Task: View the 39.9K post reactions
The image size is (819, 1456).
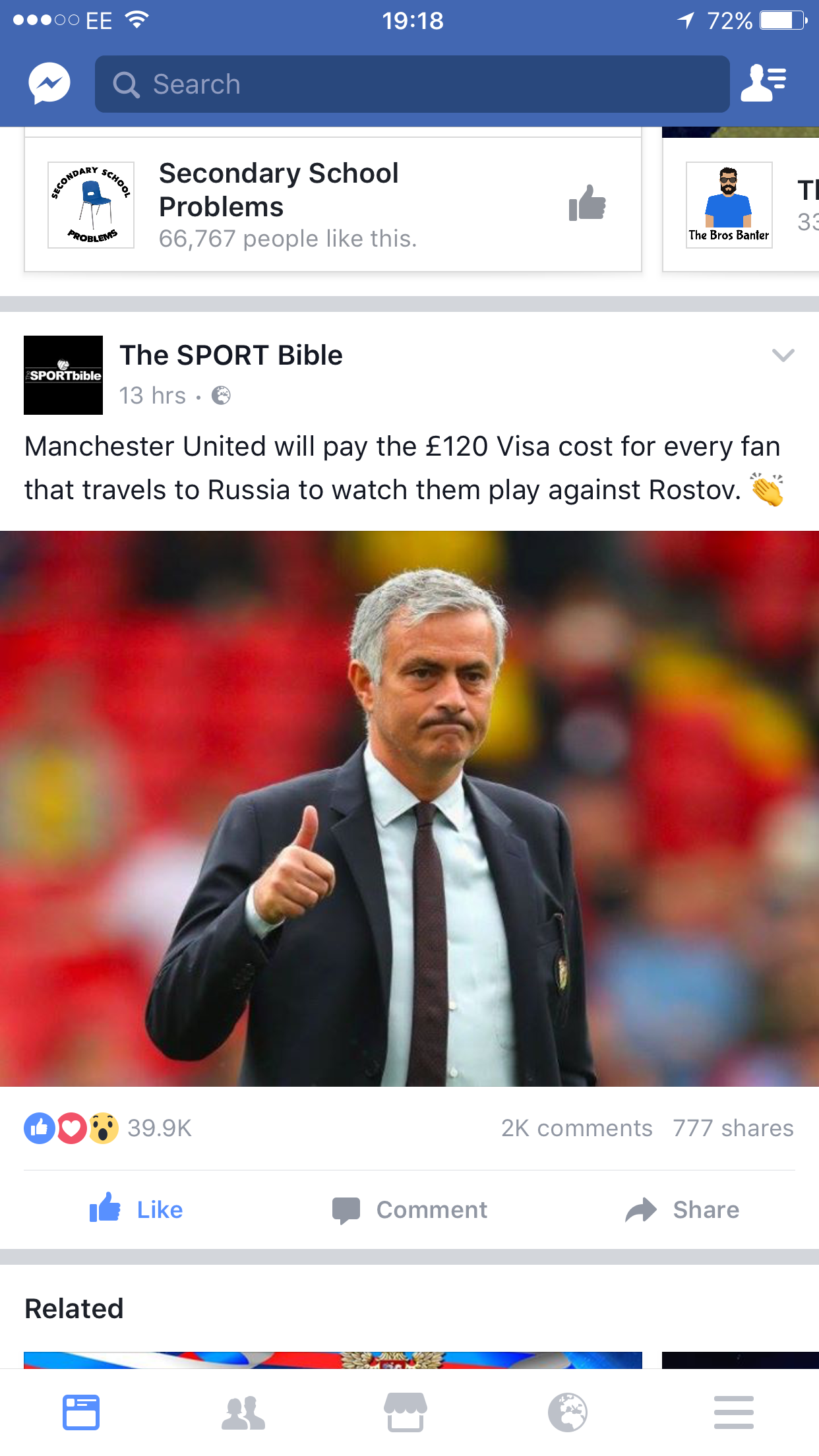Action: 109,1128
